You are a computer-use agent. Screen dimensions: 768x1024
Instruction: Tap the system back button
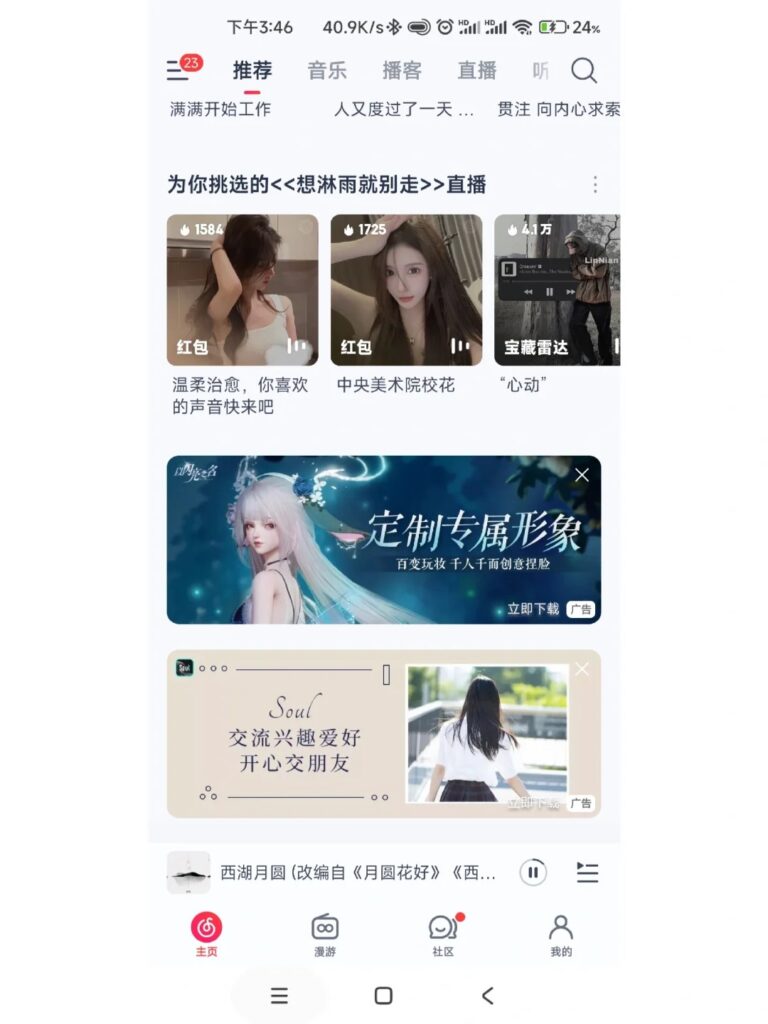487,996
